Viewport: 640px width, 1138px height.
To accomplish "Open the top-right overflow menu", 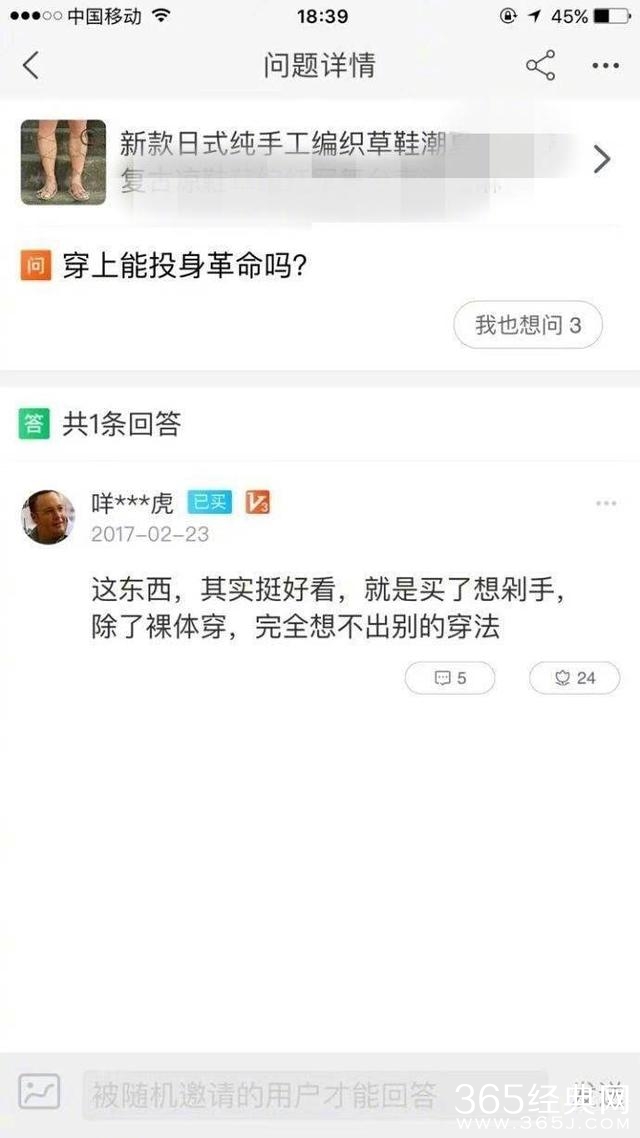I will (x=605, y=66).
